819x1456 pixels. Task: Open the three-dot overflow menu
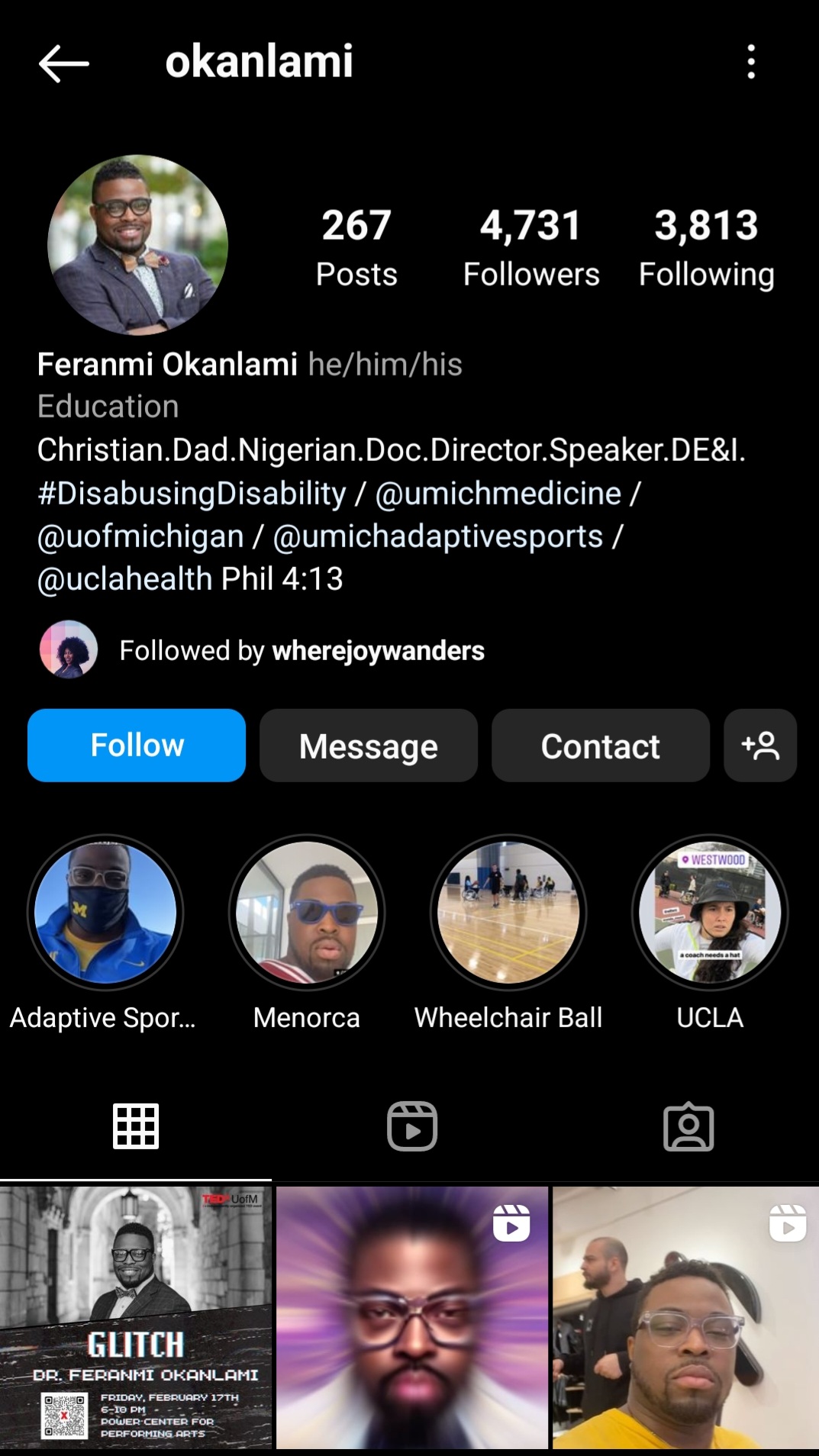[x=751, y=62]
